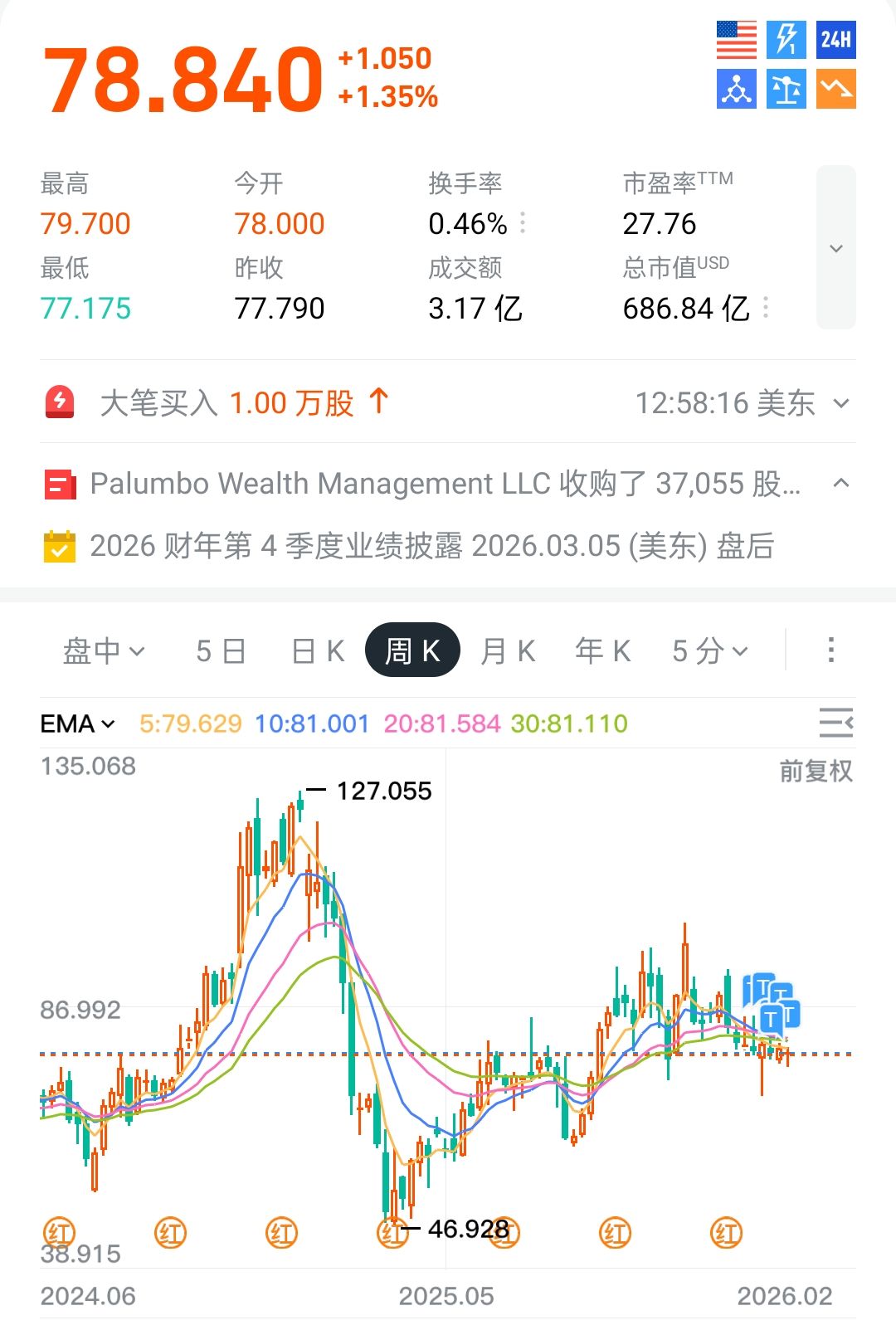The height and width of the screenshot is (1325, 896).
Task: Open the US flag market icon
Action: coord(737,40)
